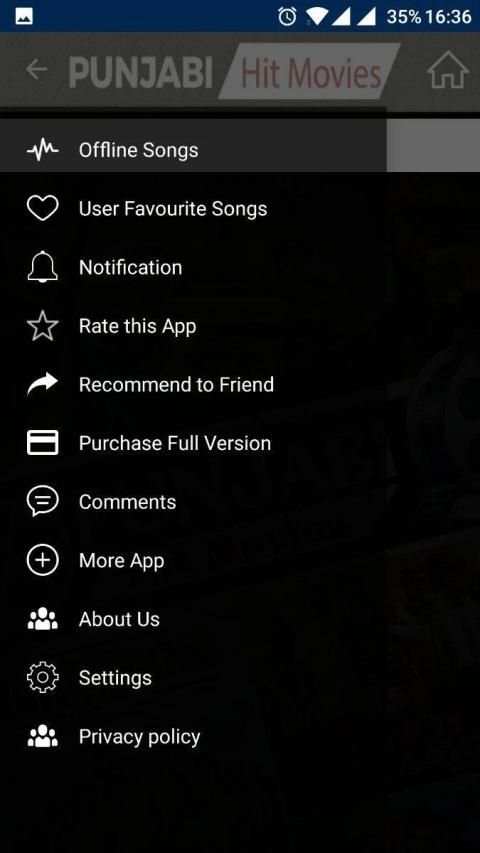
Task: Open the About Us page
Action: [193, 620]
